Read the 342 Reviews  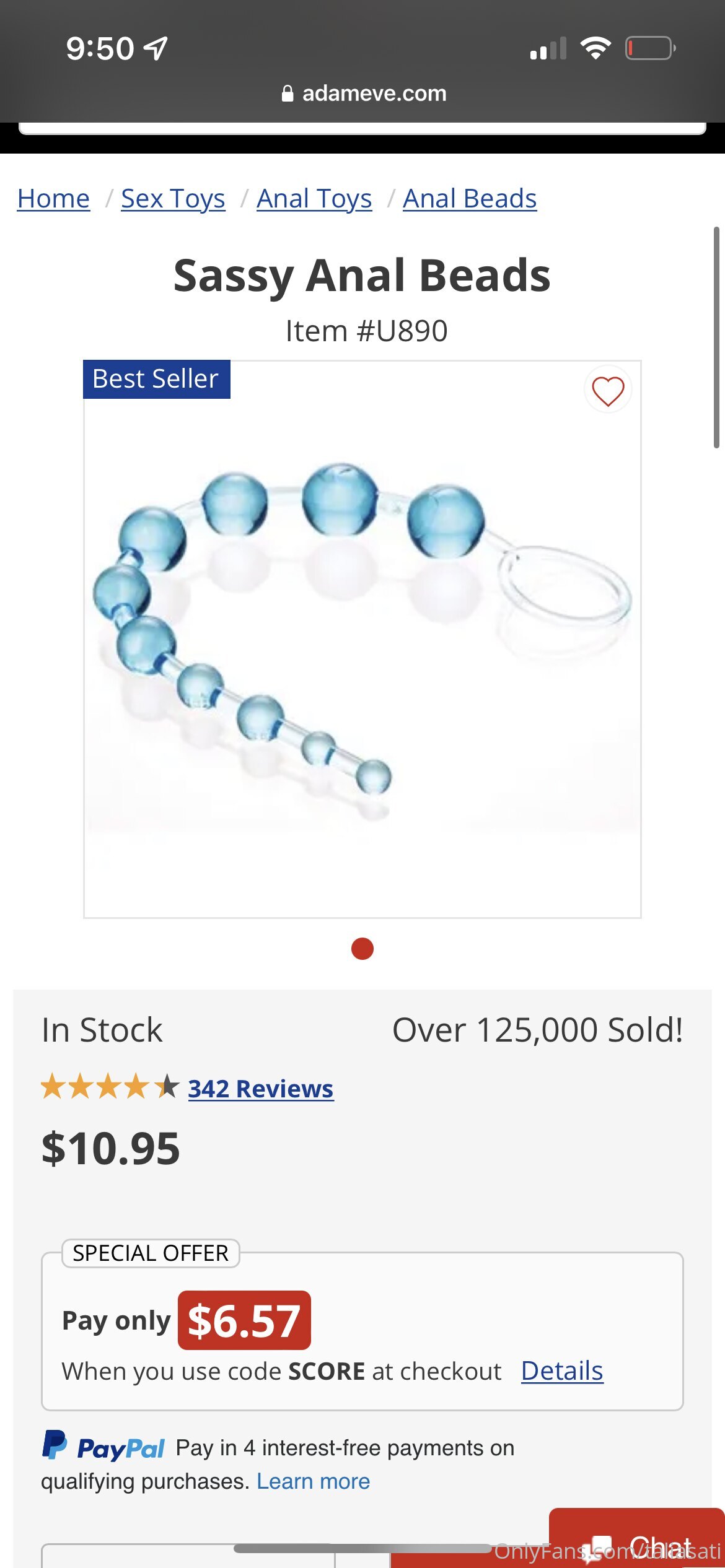[260, 1088]
